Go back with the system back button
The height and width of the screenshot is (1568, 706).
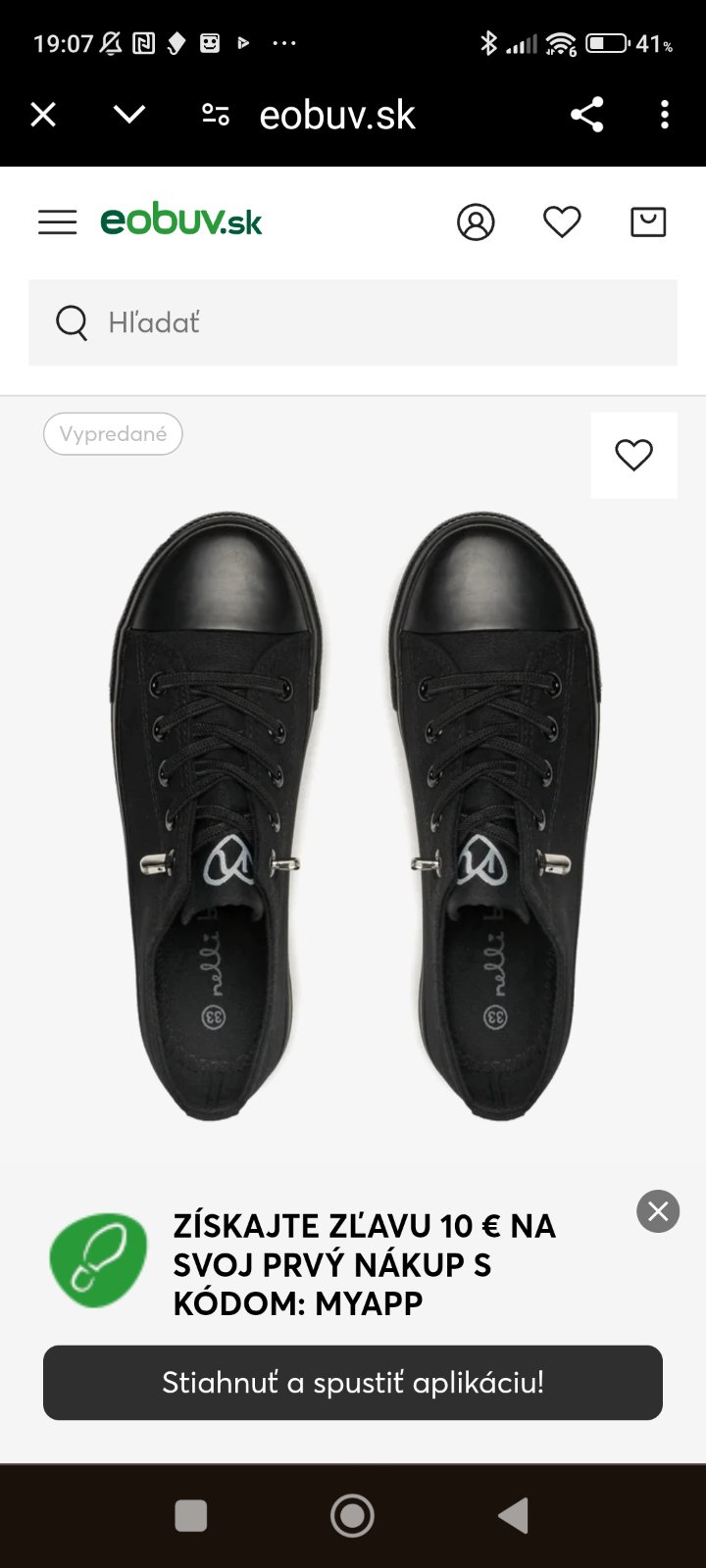(x=514, y=1516)
